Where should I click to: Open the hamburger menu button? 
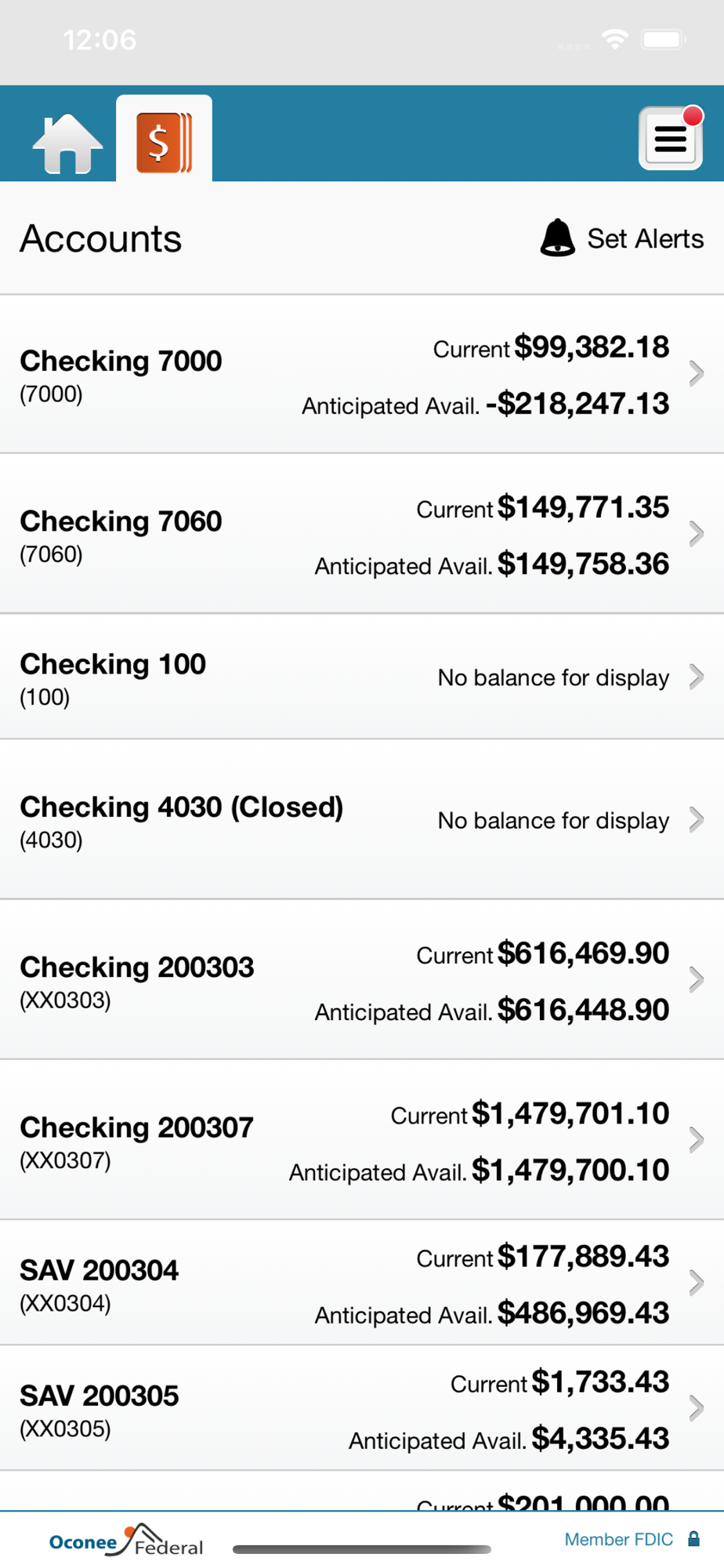[670, 139]
